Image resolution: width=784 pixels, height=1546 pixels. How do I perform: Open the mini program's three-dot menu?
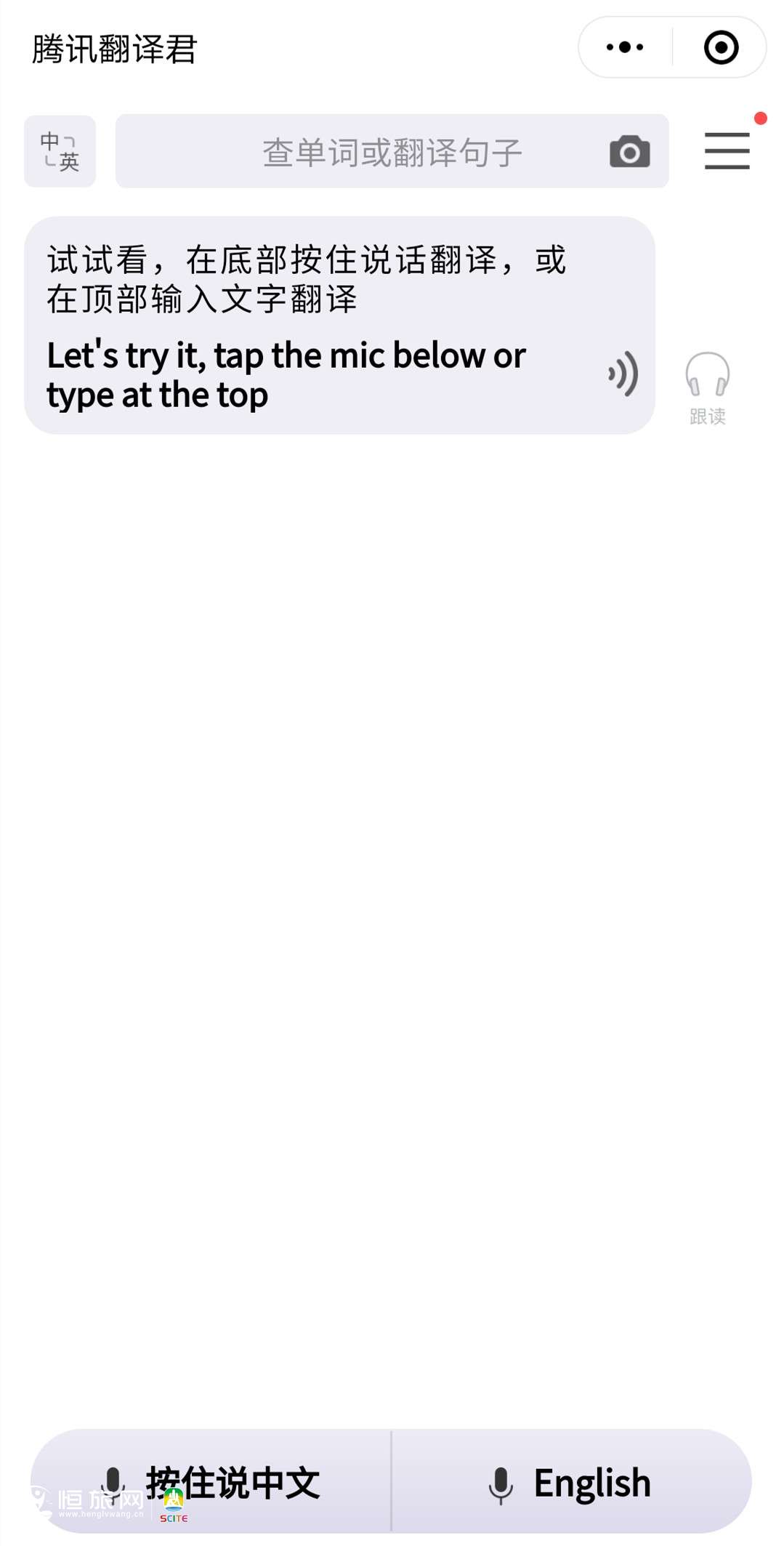(x=625, y=47)
